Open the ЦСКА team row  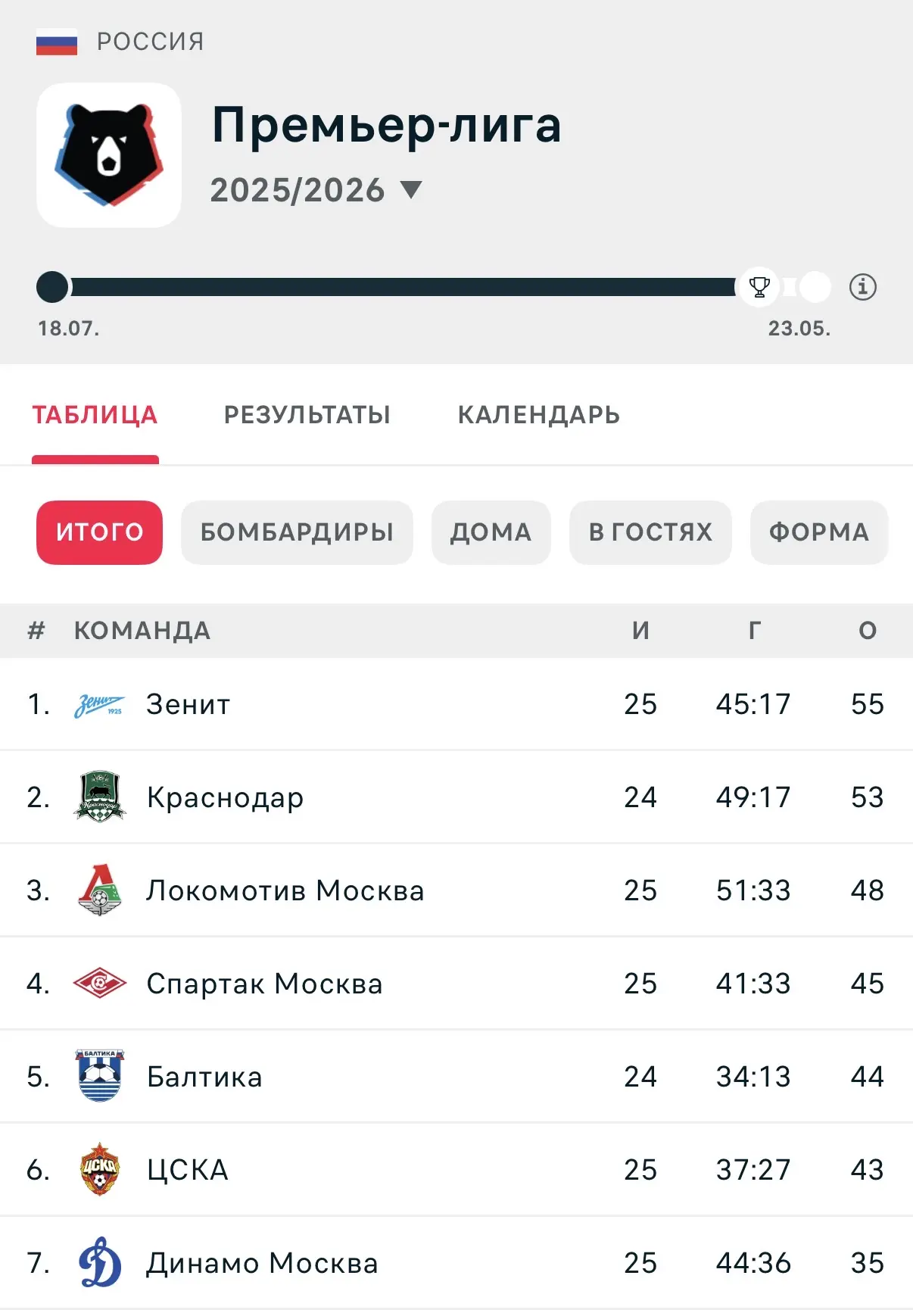pyautogui.click(x=457, y=1170)
